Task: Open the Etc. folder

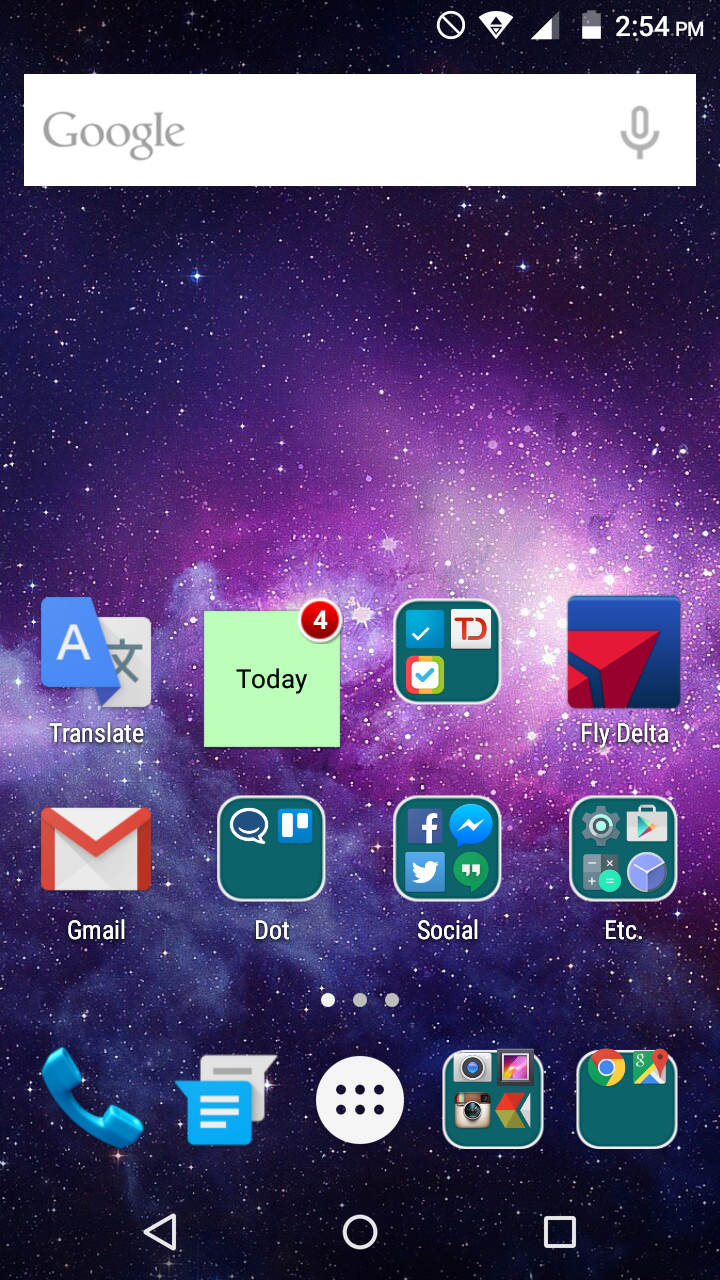Action: (x=623, y=849)
